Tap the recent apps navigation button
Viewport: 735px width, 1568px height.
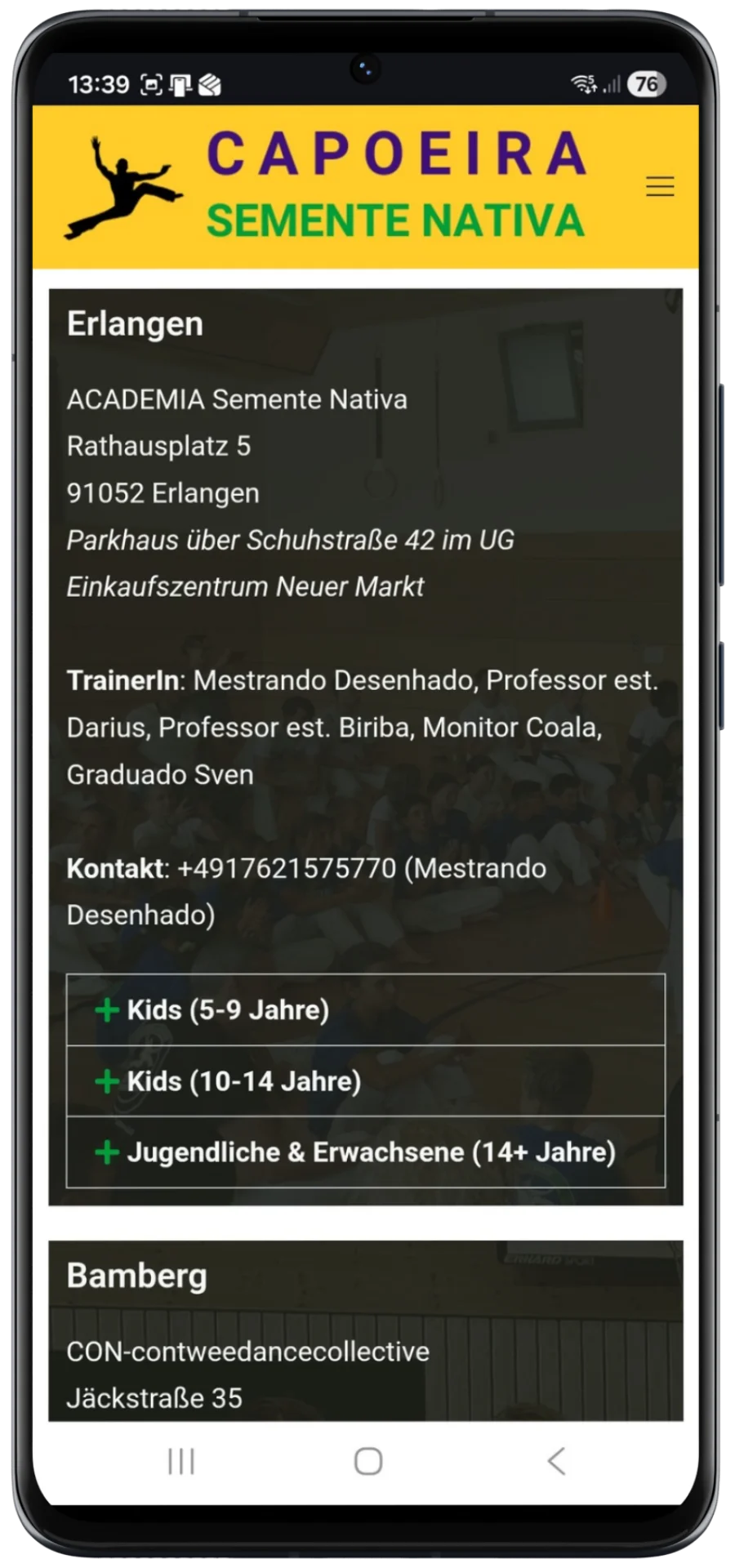coord(180,1462)
